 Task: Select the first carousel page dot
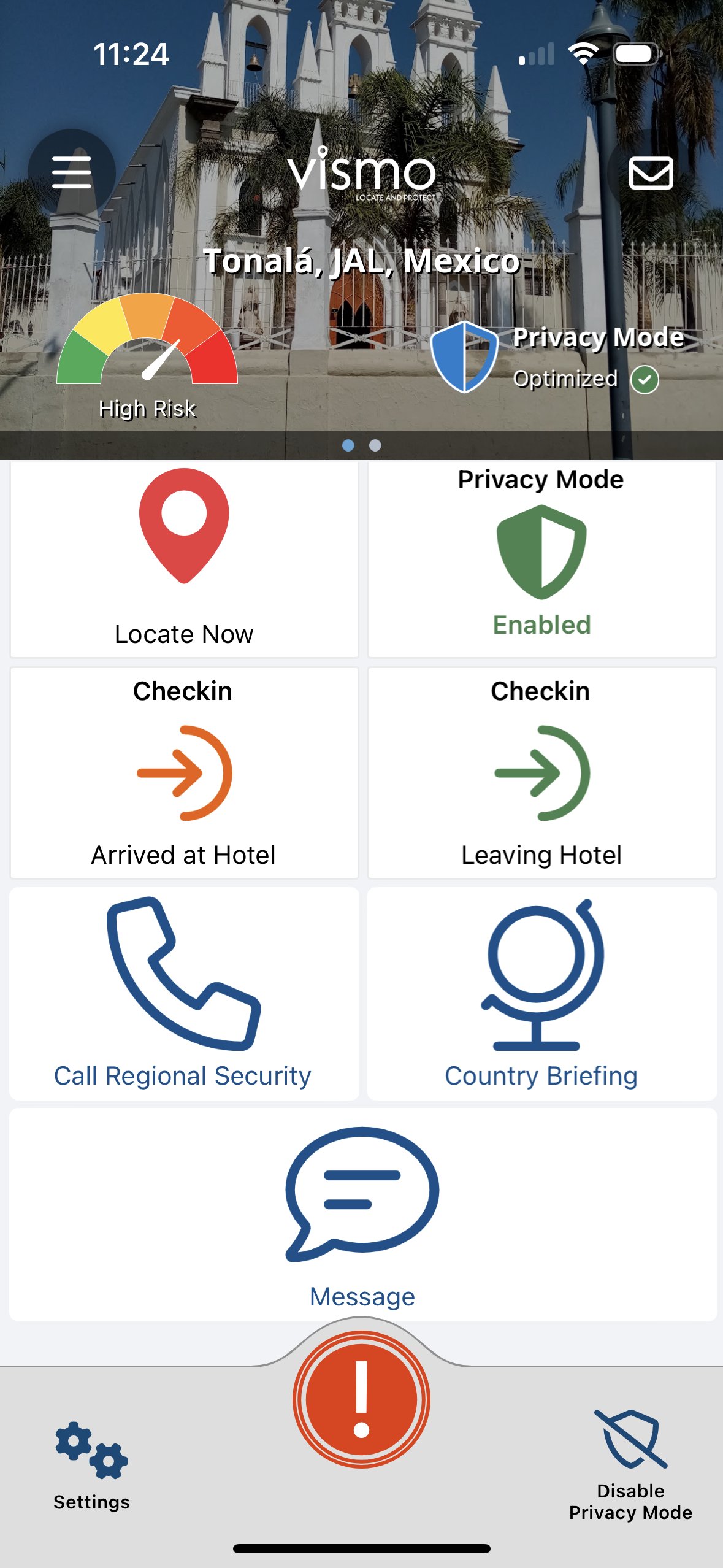click(x=348, y=446)
